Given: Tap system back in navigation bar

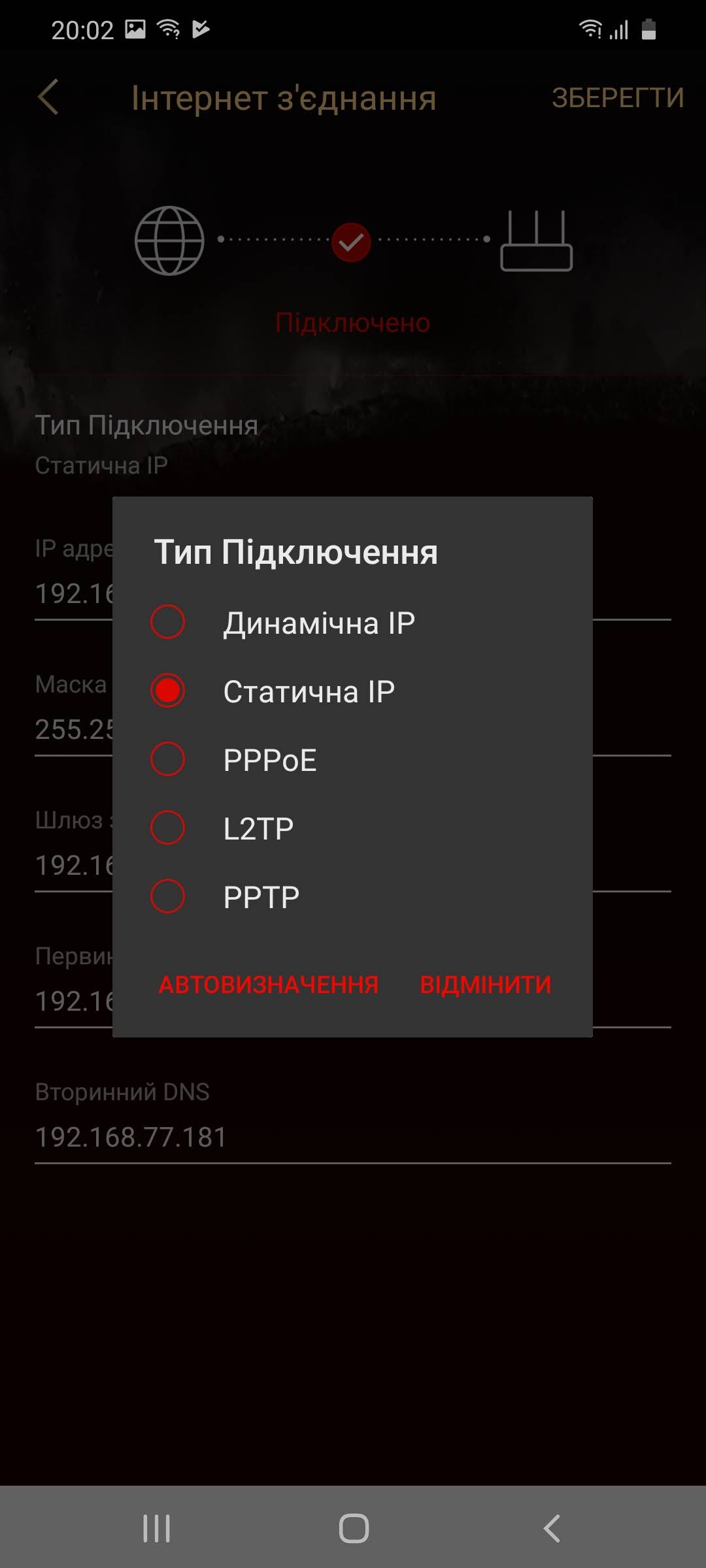Looking at the screenshot, I should coord(552,1528).
